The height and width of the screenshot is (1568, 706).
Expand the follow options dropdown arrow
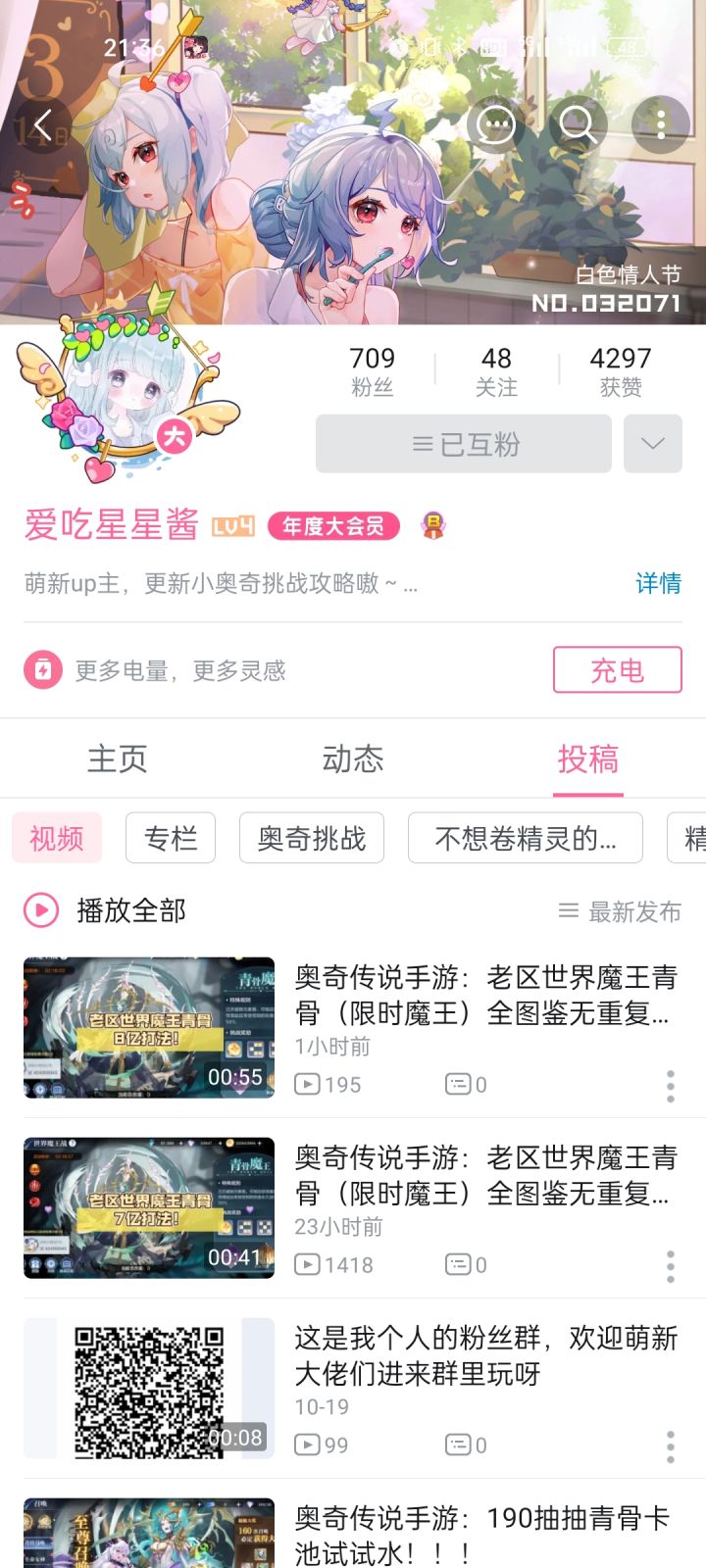[x=652, y=444]
